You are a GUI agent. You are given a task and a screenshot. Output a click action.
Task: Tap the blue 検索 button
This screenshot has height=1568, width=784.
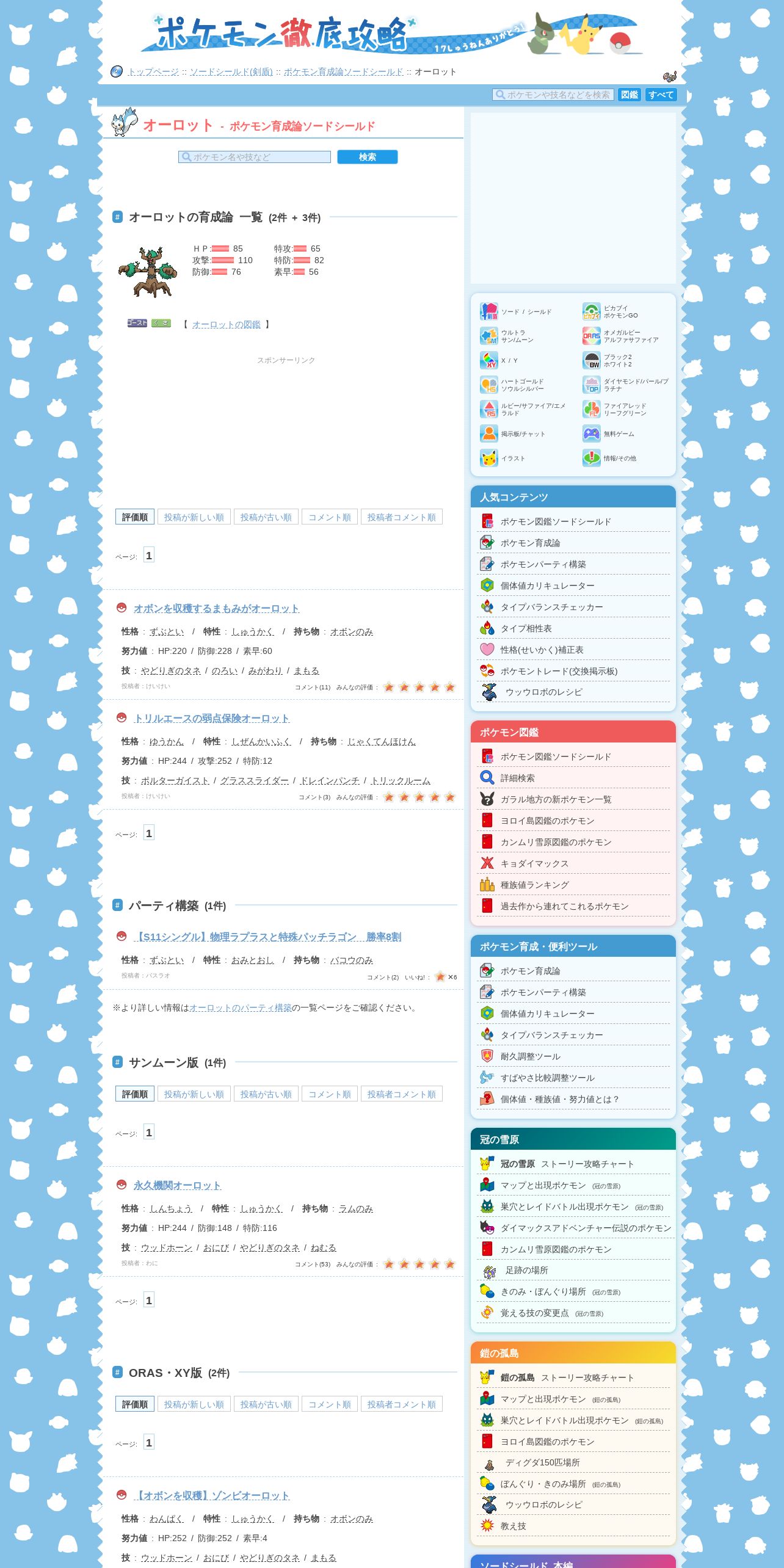(x=368, y=157)
